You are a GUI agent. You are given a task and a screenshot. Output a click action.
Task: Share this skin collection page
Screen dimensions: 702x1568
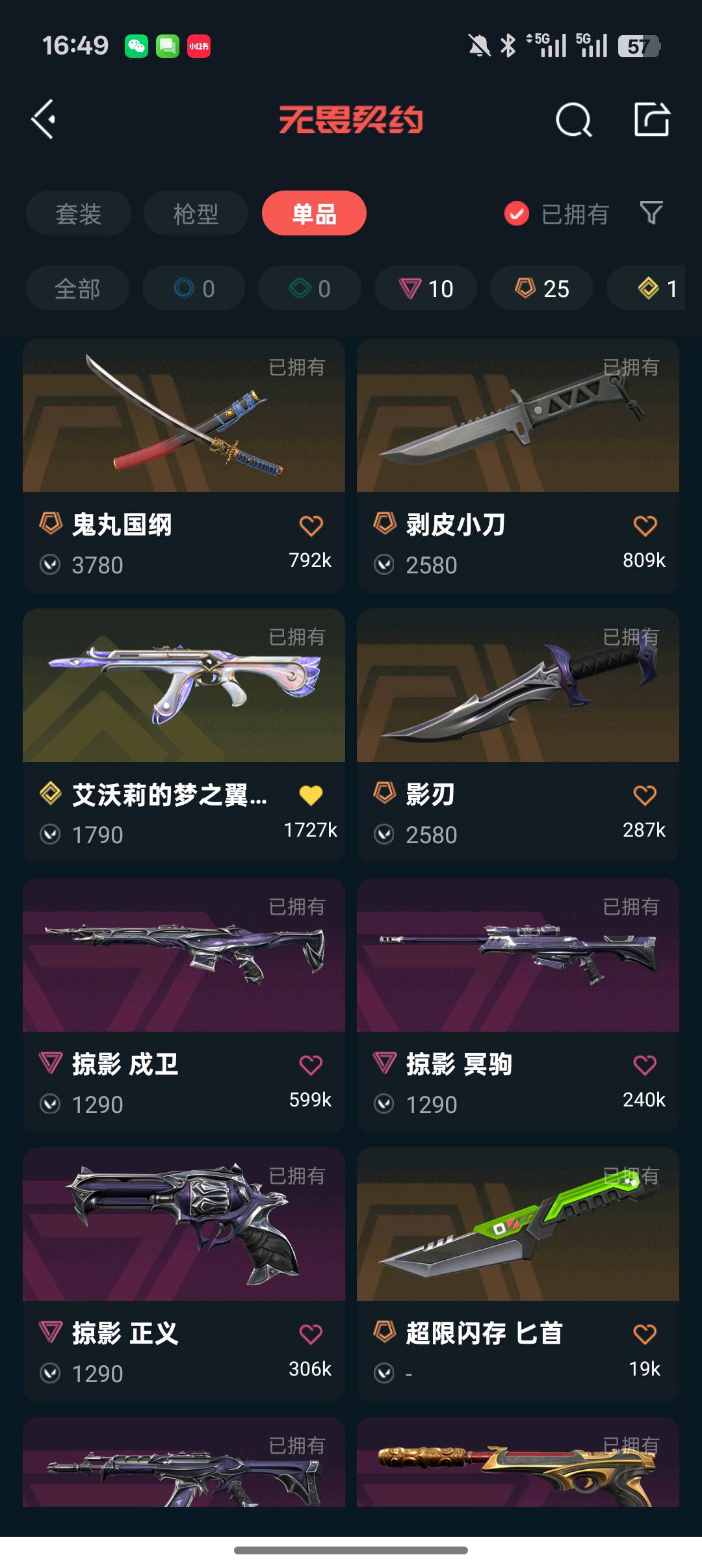651,120
